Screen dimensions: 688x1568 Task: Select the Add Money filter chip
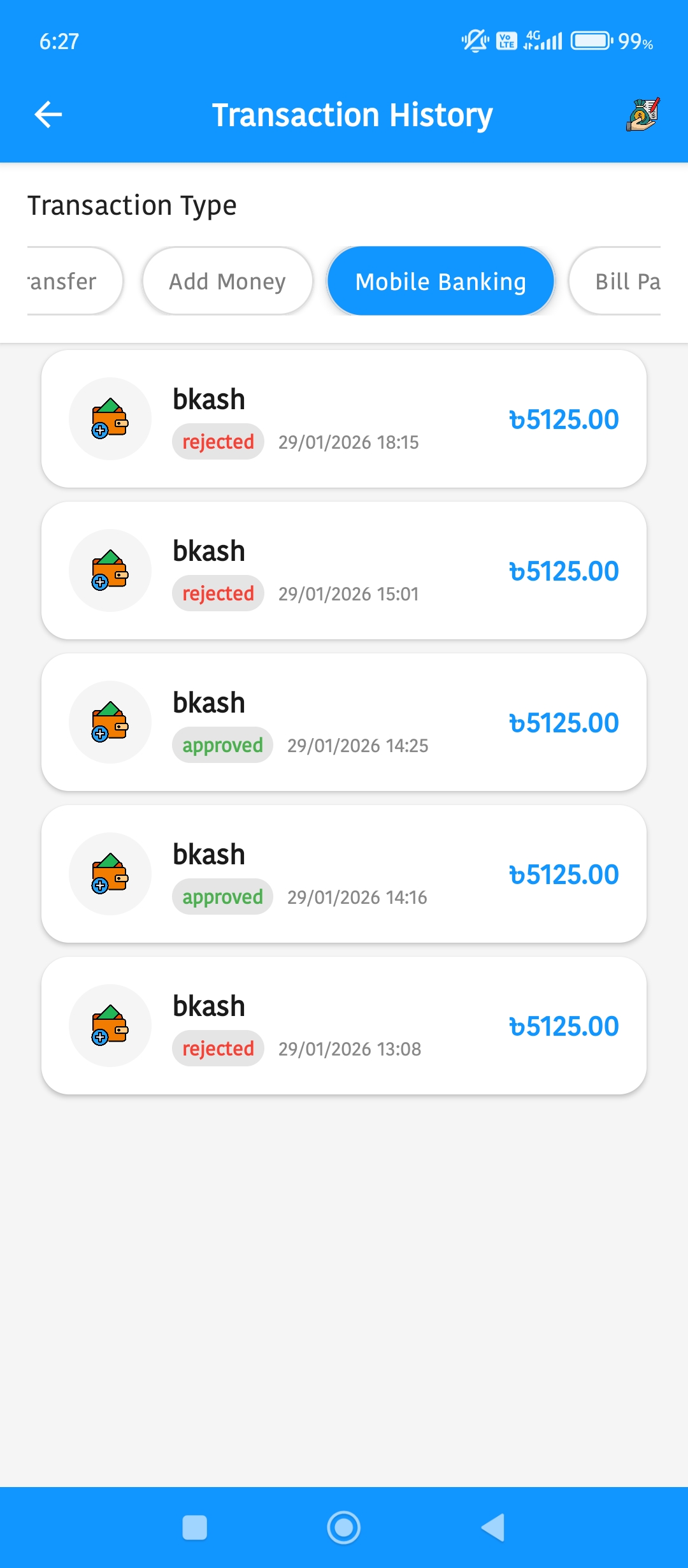pyautogui.click(x=227, y=281)
